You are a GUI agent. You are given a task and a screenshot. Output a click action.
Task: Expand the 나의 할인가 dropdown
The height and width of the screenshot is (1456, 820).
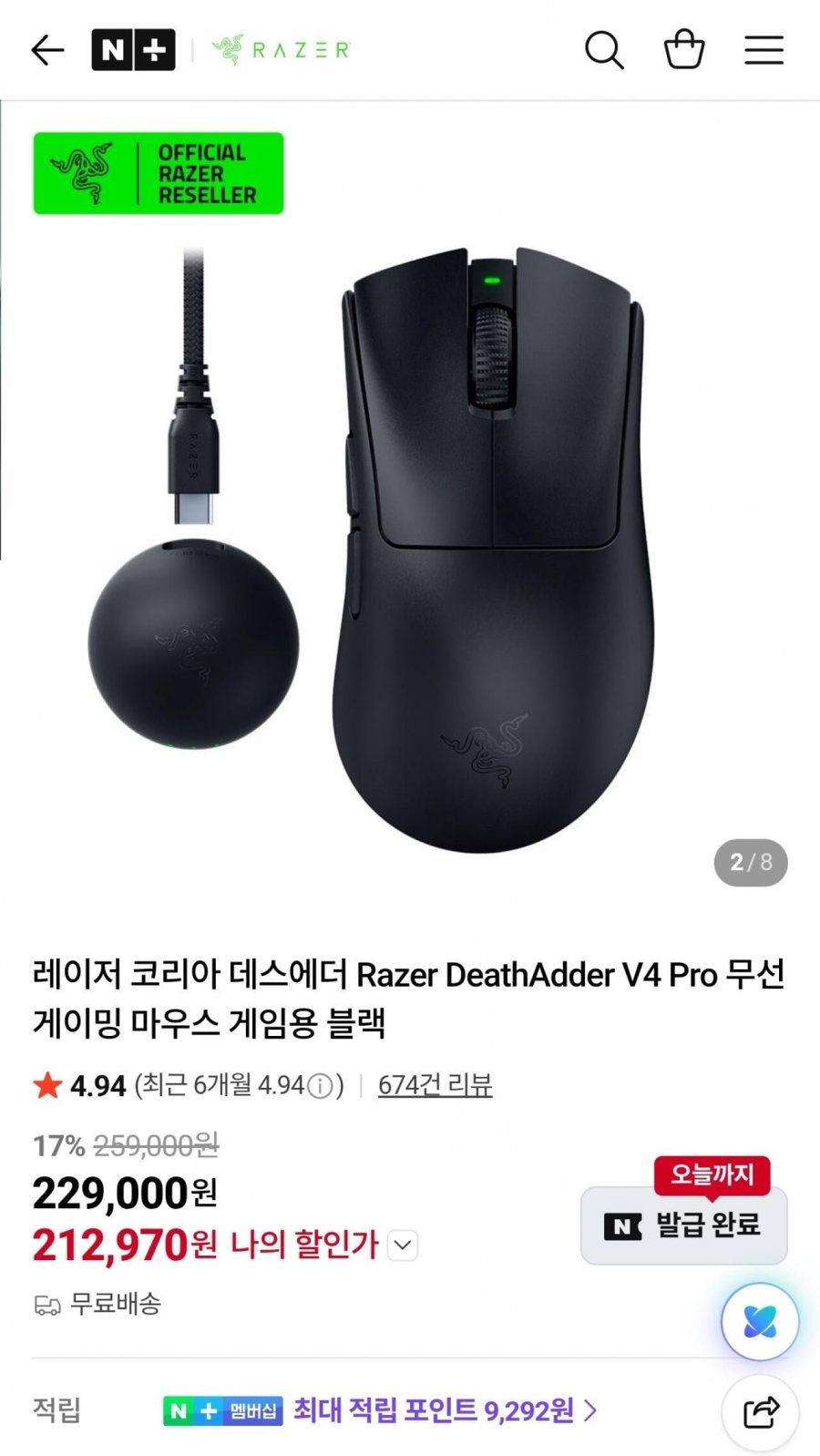(x=403, y=1245)
